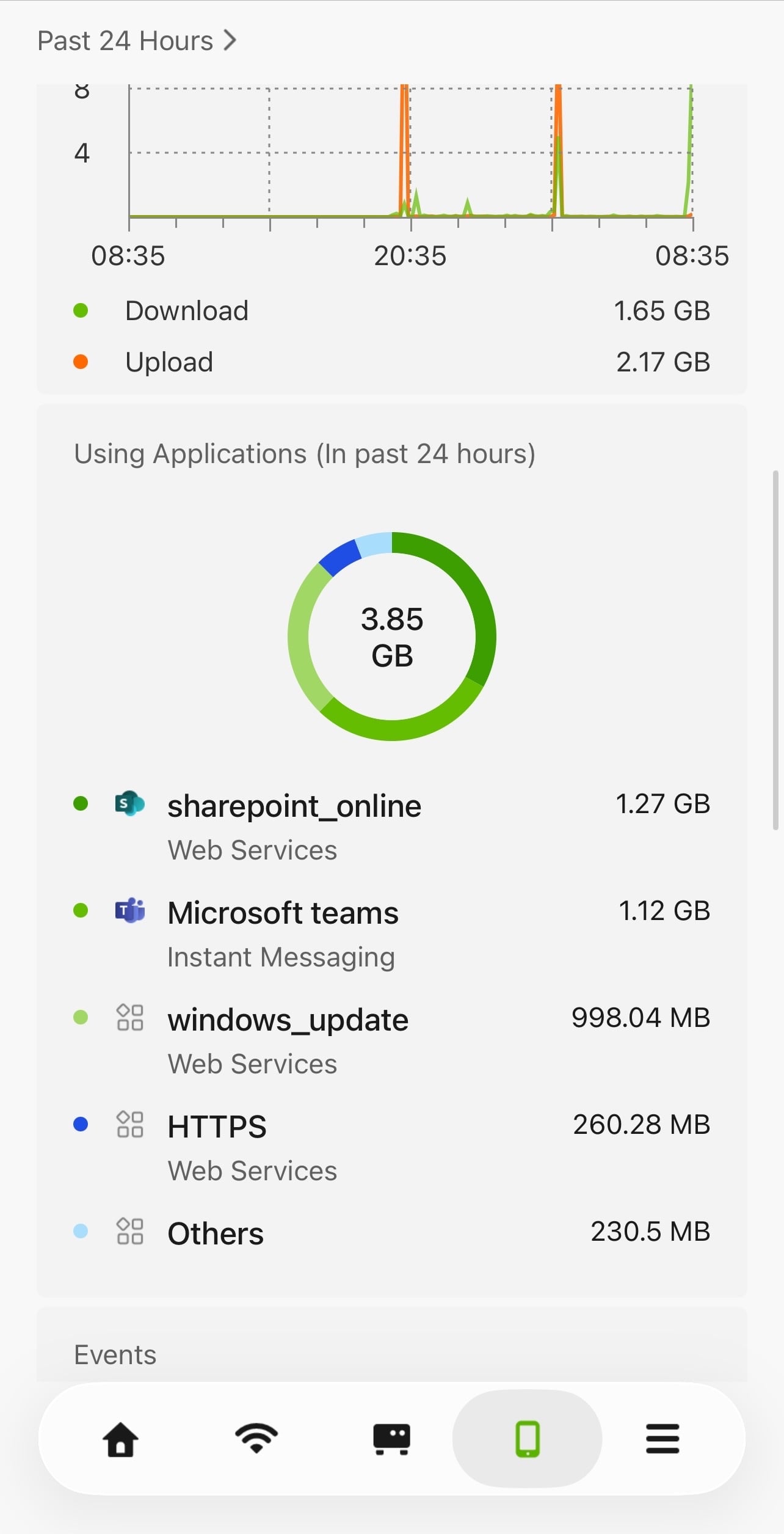Open the hamburger menu tab
The image size is (784, 1534).
[662, 1439]
